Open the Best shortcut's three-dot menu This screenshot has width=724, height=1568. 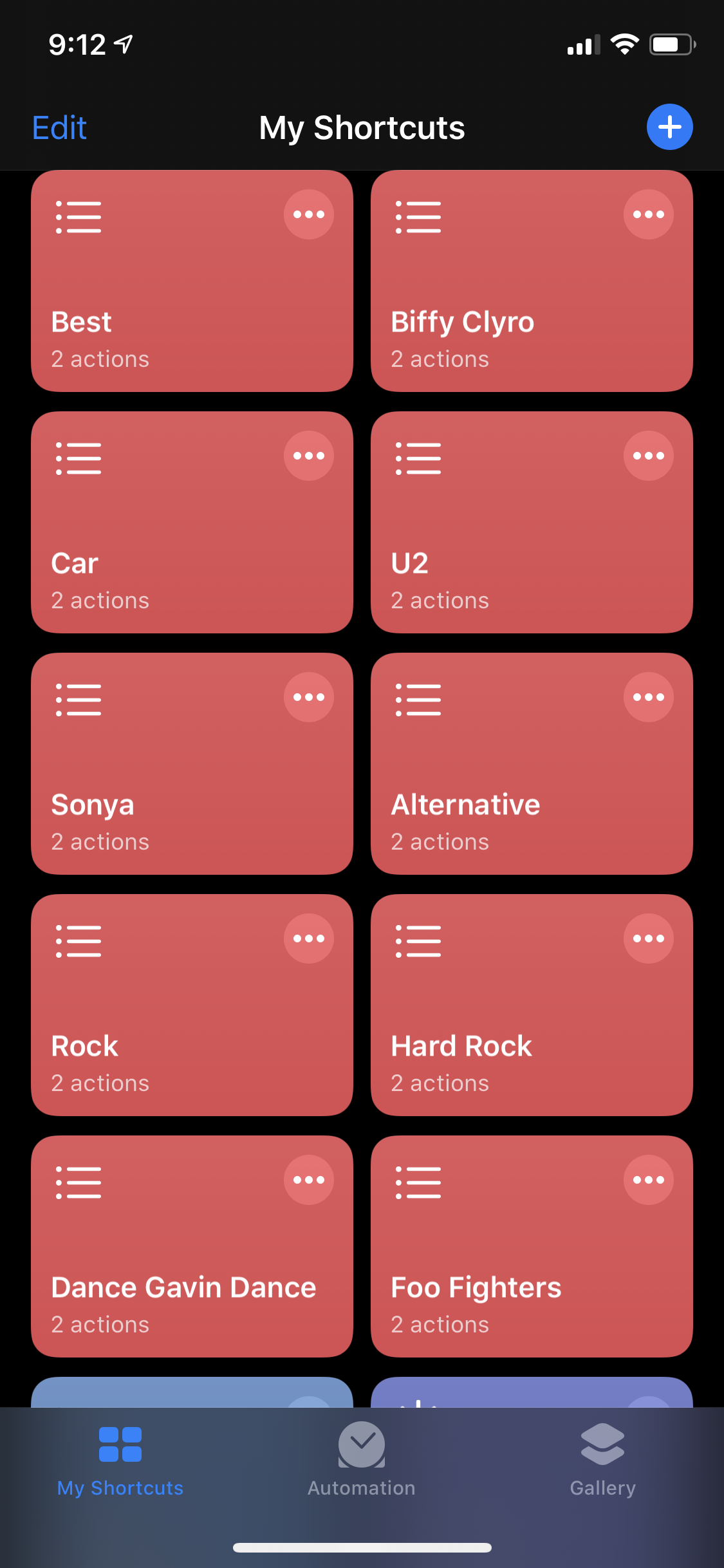click(309, 214)
